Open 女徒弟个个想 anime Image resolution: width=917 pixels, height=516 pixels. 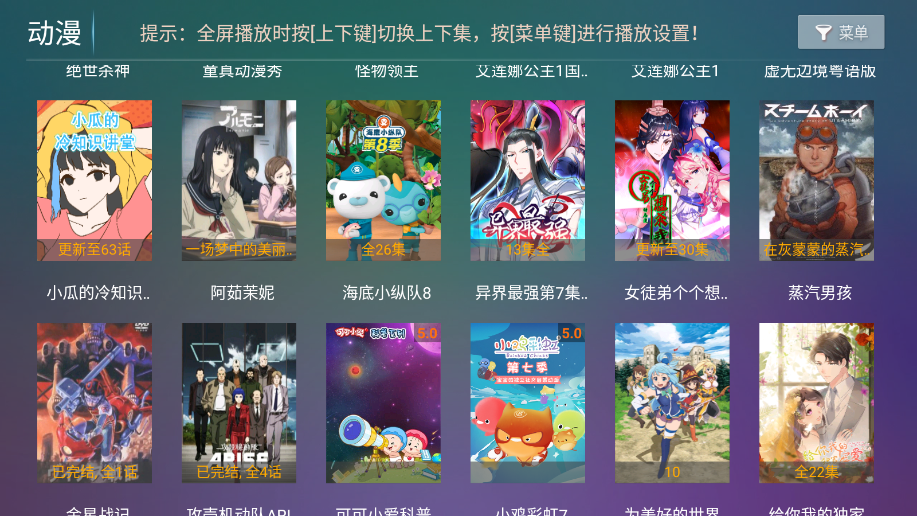[x=672, y=180]
